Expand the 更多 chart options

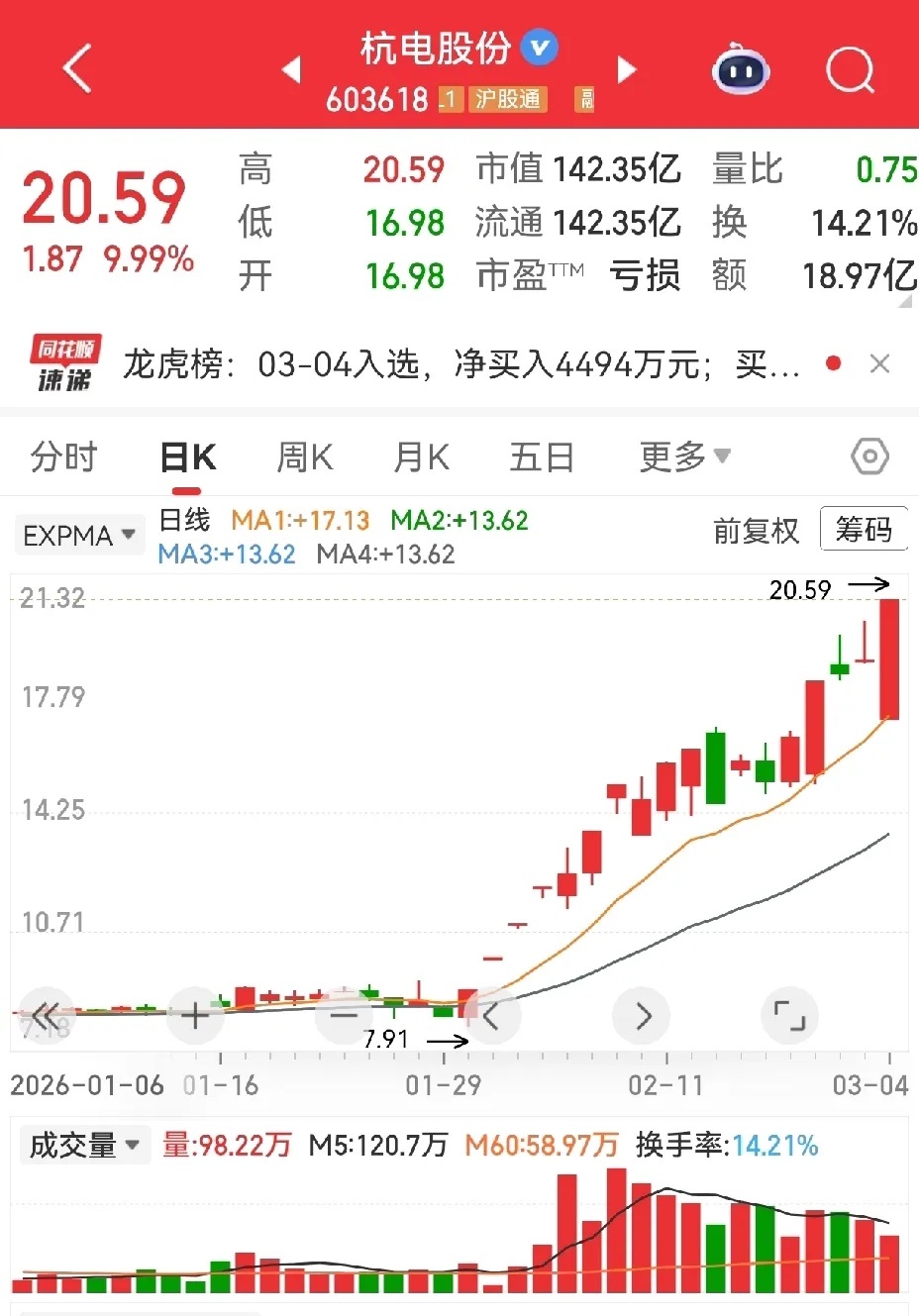click(685, 456)
